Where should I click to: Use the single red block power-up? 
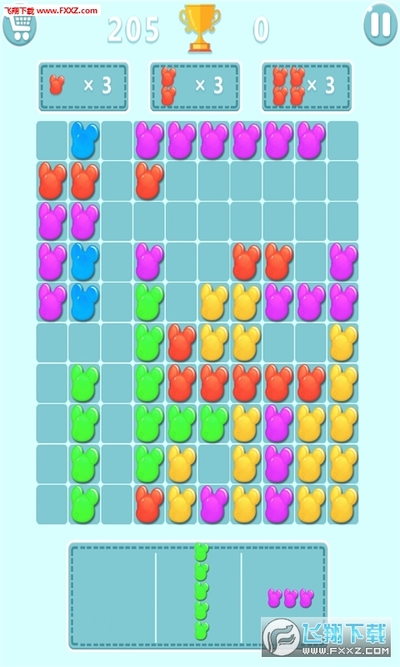coord(83,86)
